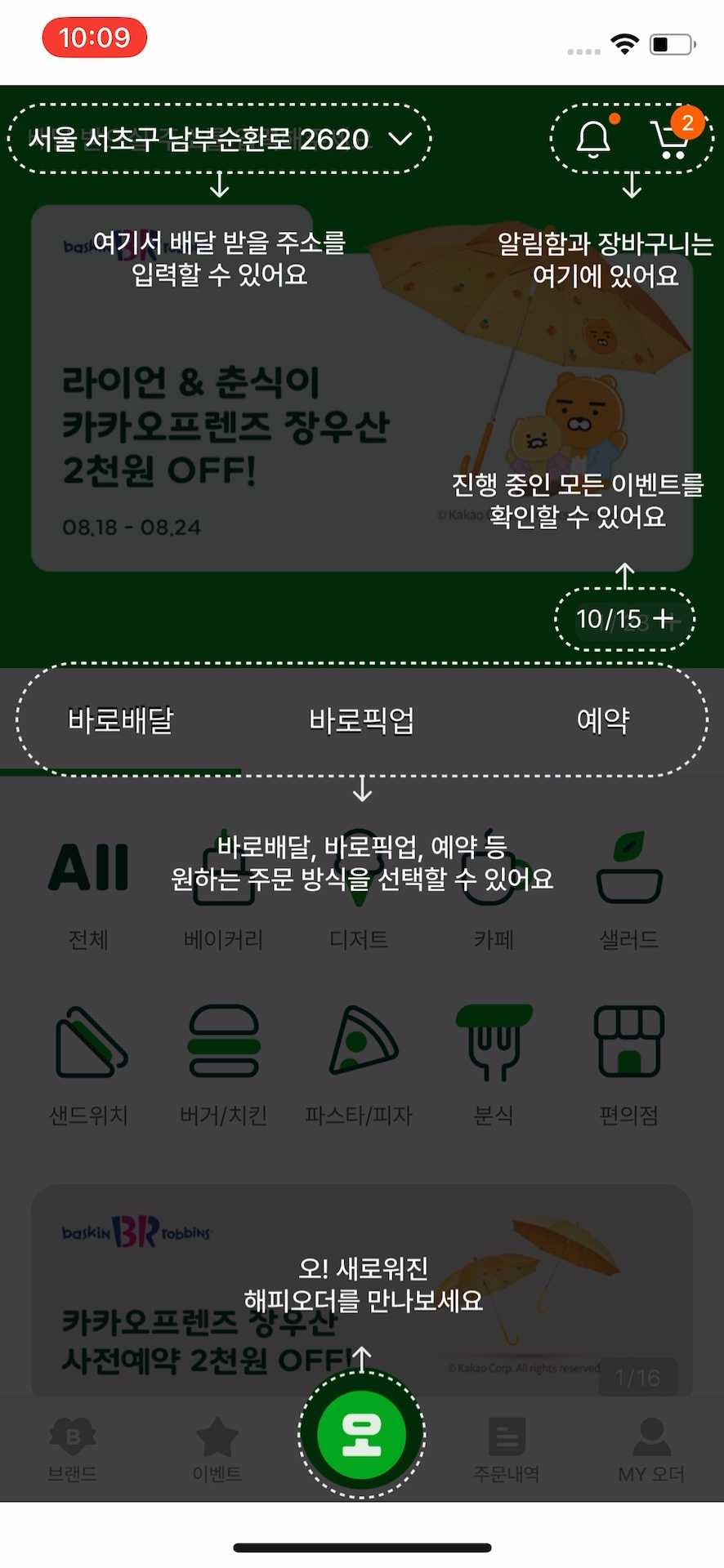Open the notification bell
Screen dimensions: 724x1568
pyautogui.click(x=594, y=139)
